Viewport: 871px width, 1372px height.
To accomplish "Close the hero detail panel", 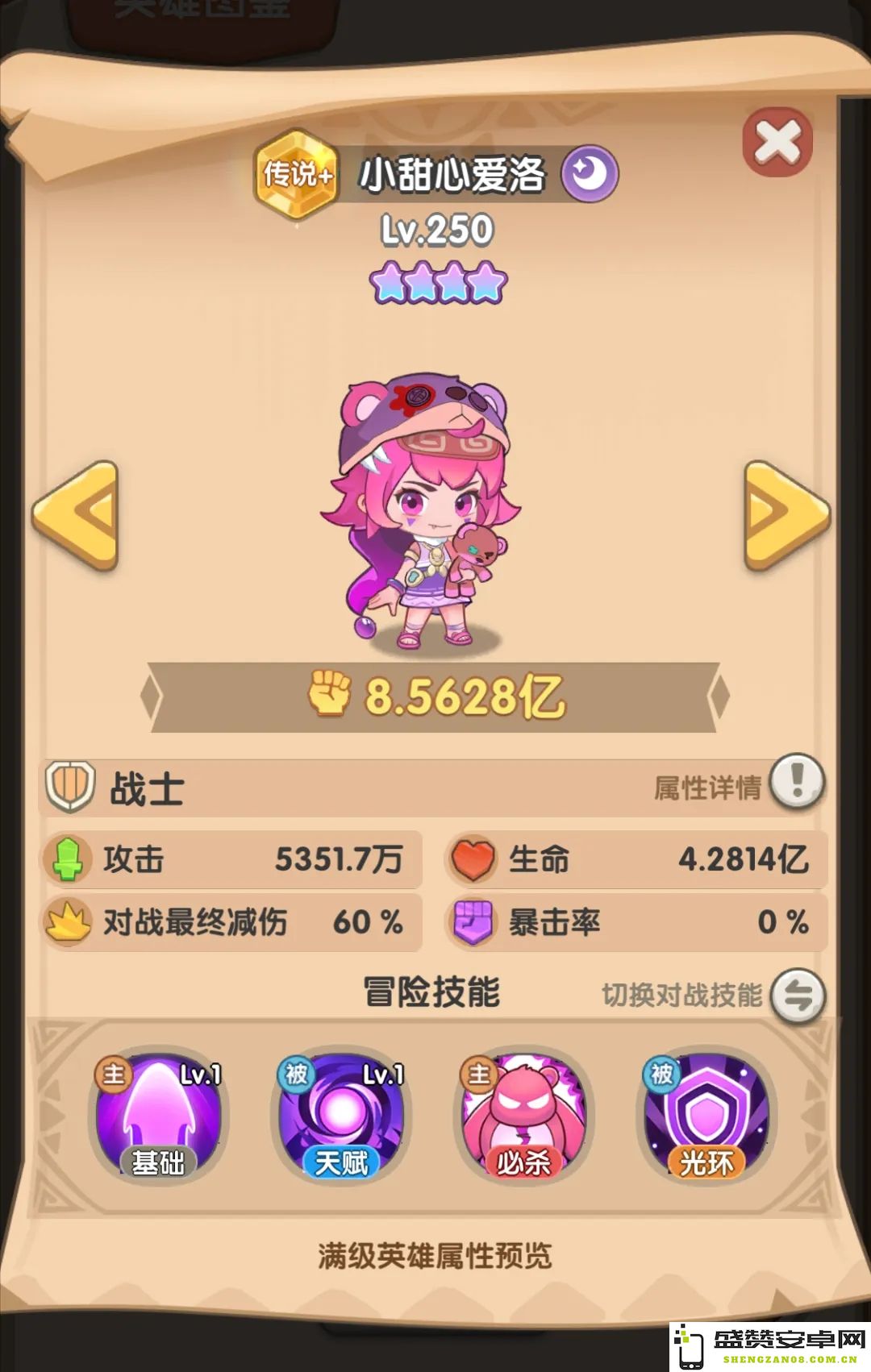I will 777,143.
